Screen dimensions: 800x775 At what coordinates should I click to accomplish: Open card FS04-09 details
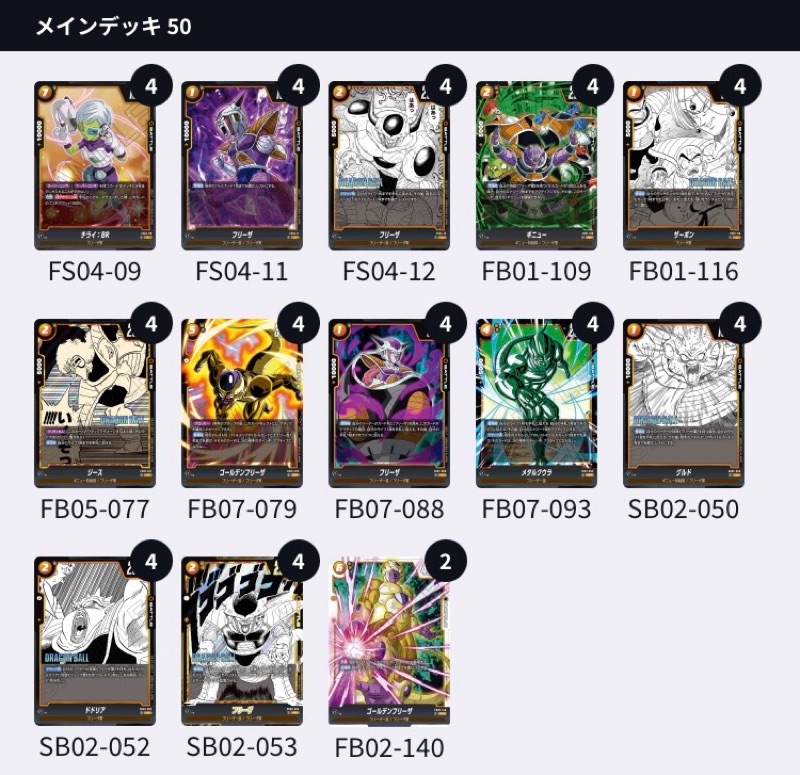(x=95, y=165)
